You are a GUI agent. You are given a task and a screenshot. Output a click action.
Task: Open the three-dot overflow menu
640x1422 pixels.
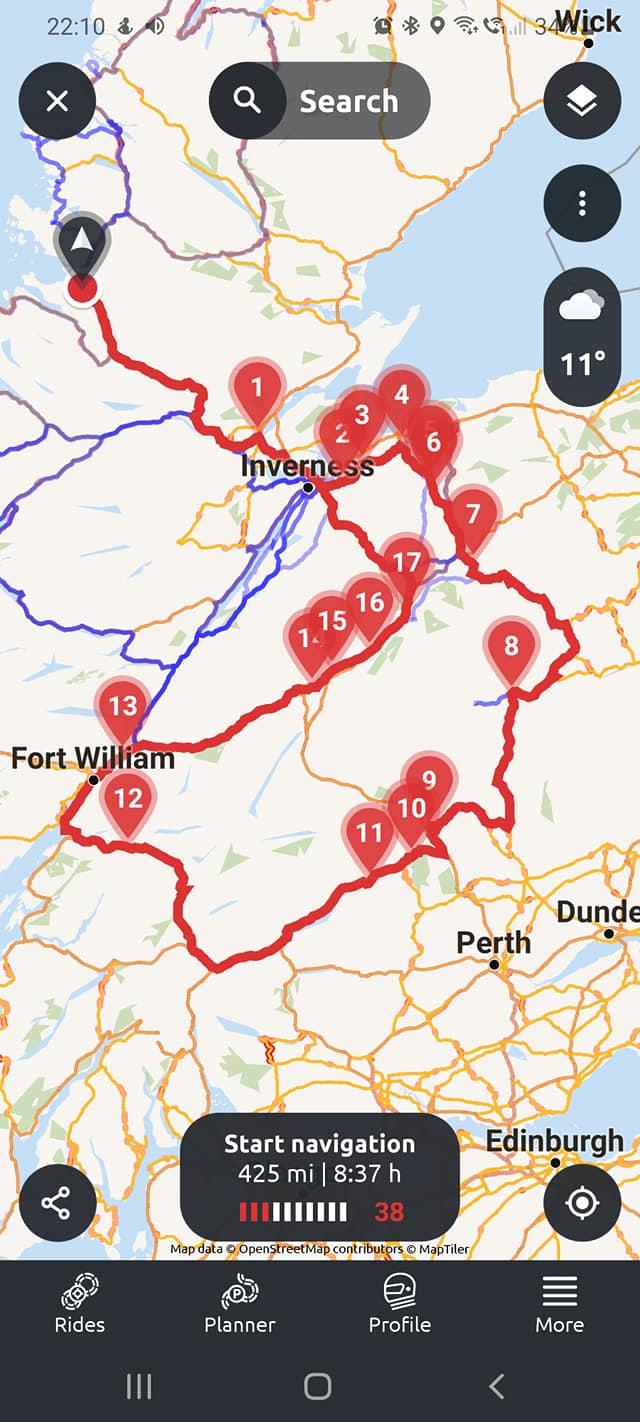tap(582, 204)
